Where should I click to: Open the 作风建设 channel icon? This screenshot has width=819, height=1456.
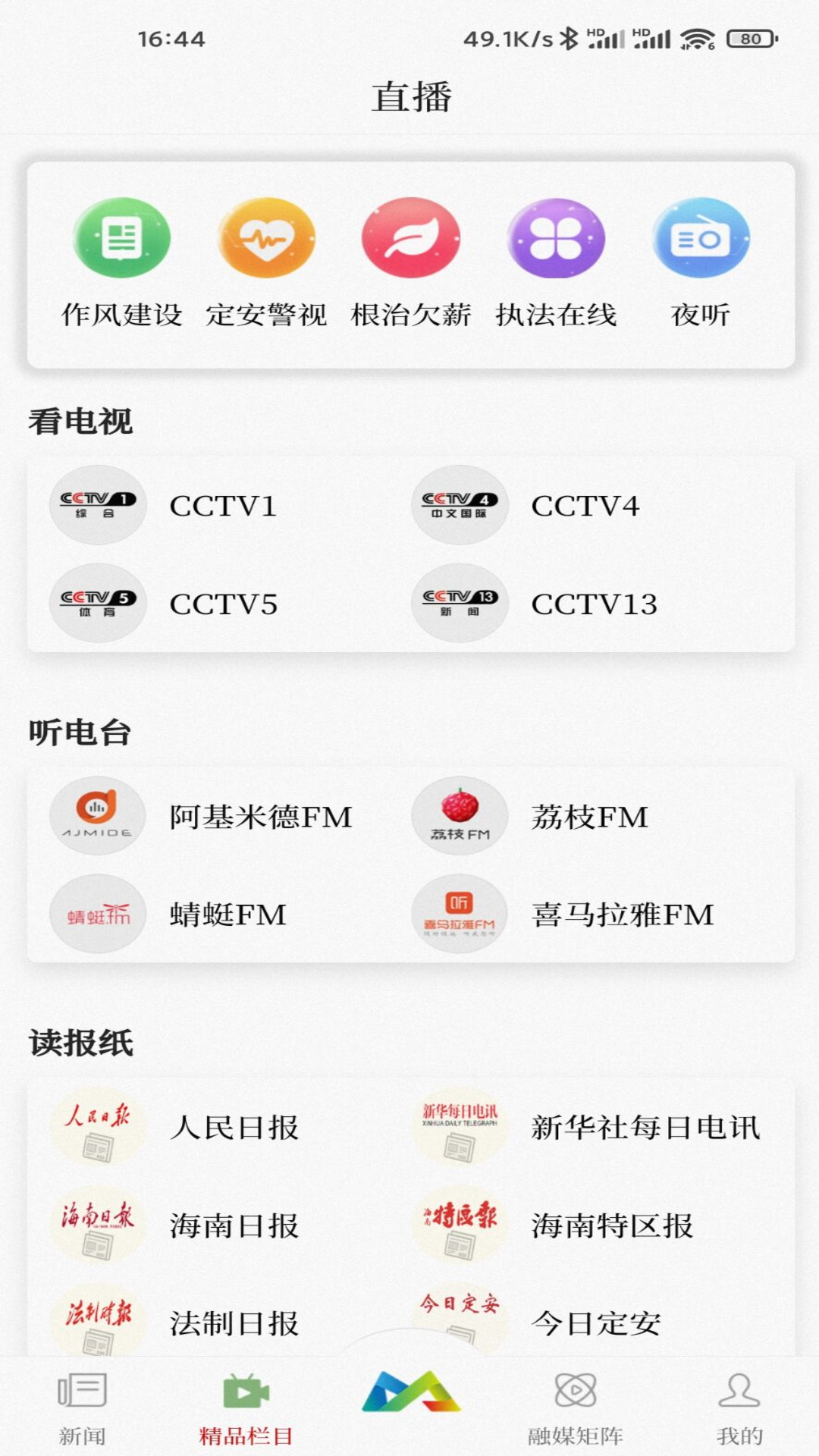(121, 239)
